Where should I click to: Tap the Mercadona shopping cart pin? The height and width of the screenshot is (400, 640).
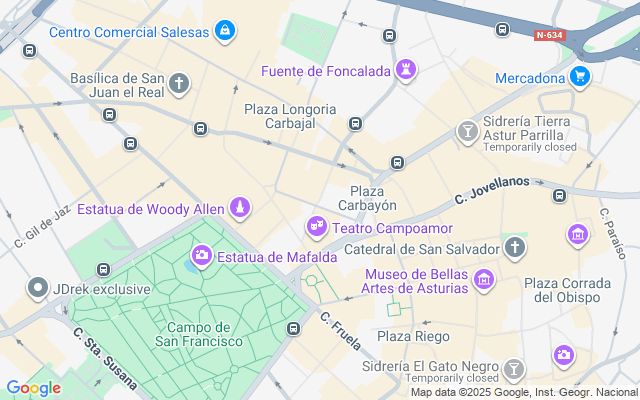point(579,77)
